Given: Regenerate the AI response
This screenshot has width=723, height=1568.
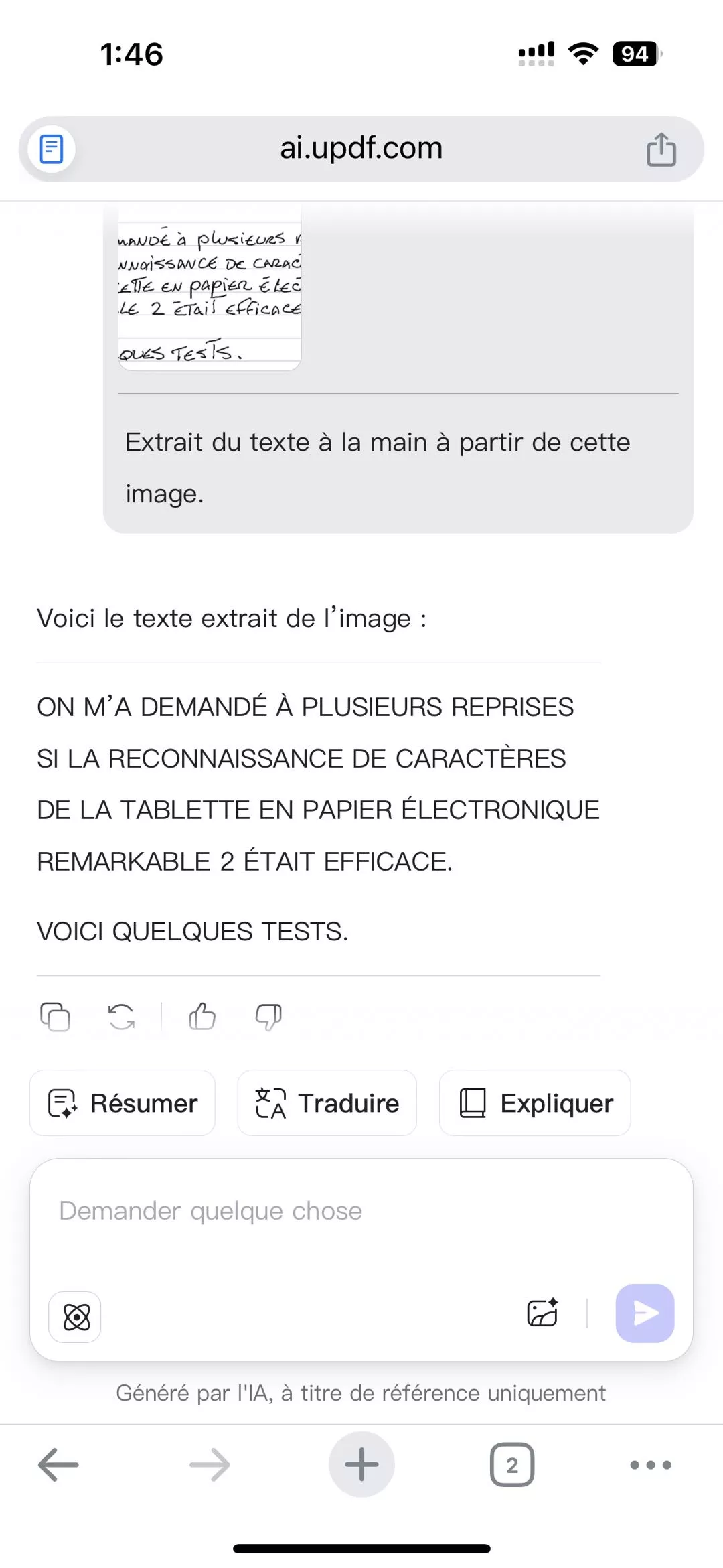Looking at the screenshot, I should coord(120,1017).
